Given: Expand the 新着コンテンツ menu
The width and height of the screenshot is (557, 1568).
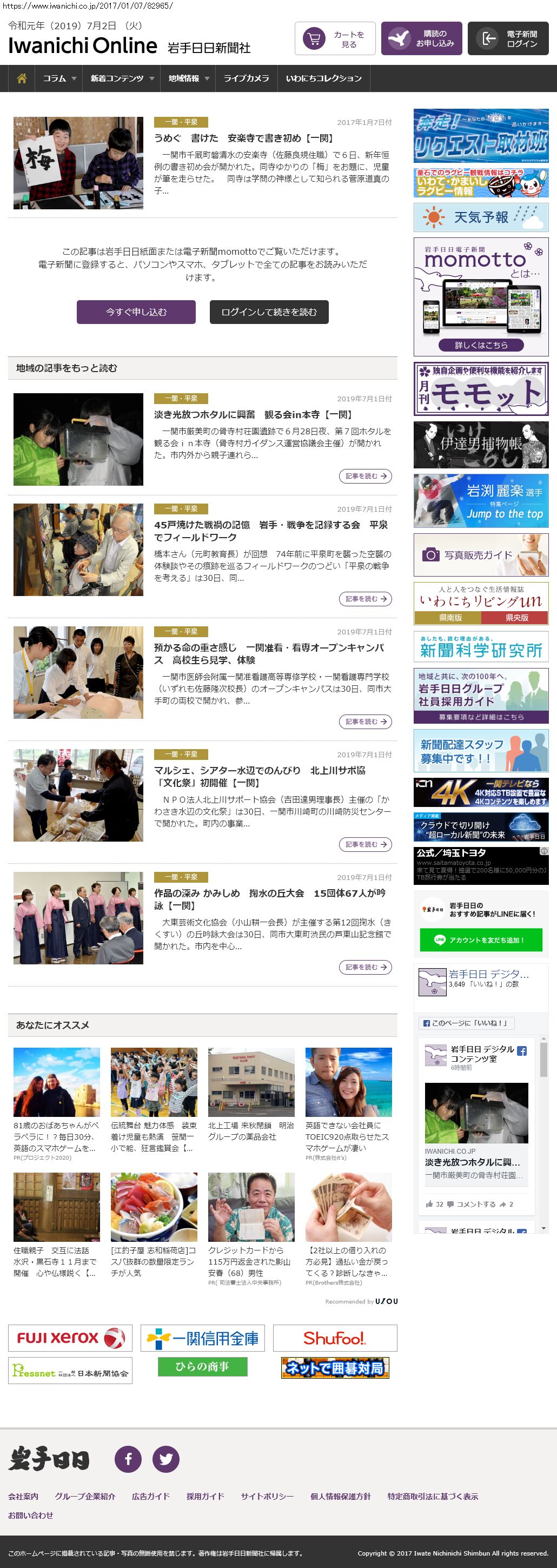Looking at the screenshot, I should coord(121,78).
